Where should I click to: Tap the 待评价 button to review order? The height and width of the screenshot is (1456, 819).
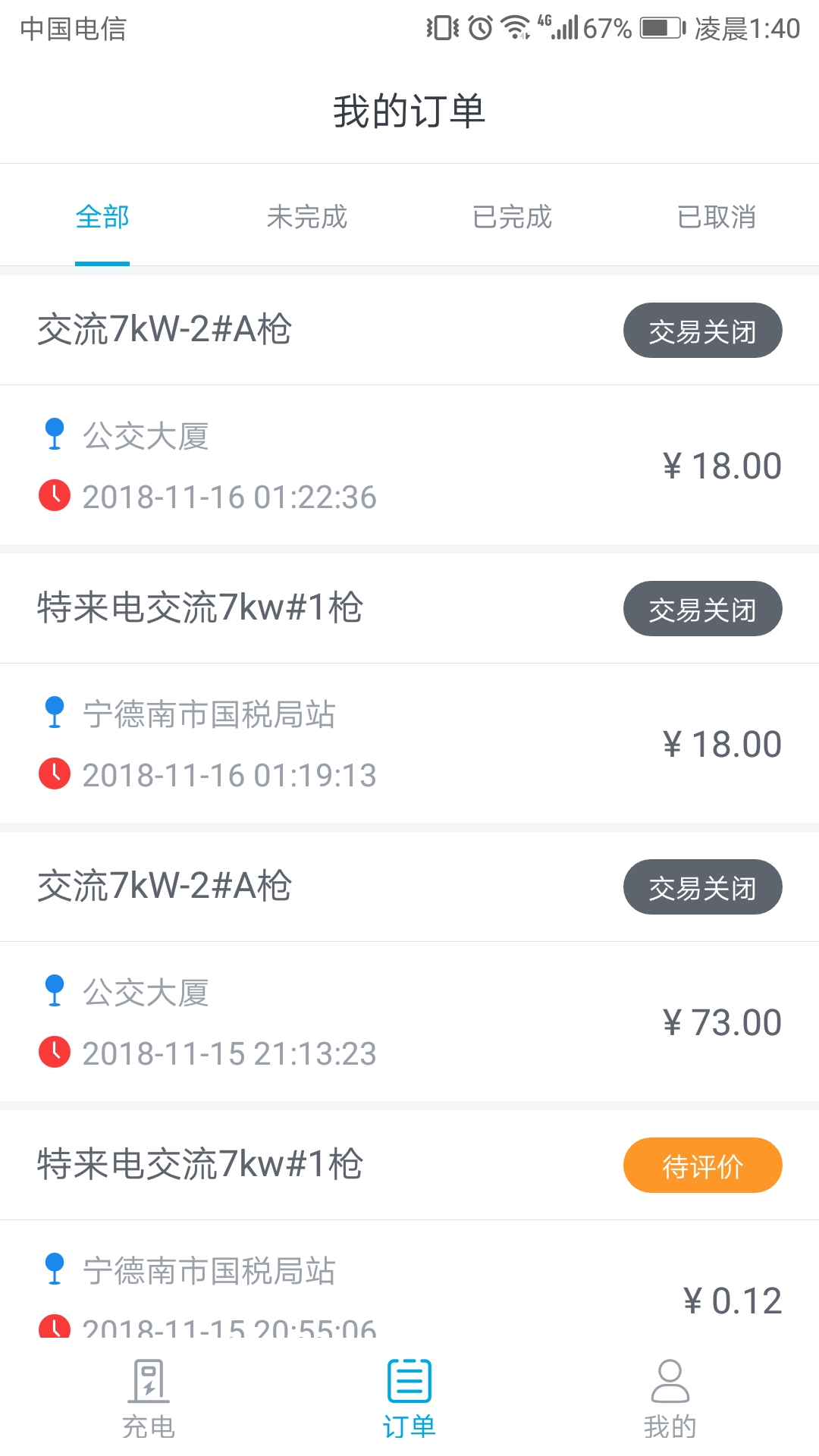tap(702, 1166)
